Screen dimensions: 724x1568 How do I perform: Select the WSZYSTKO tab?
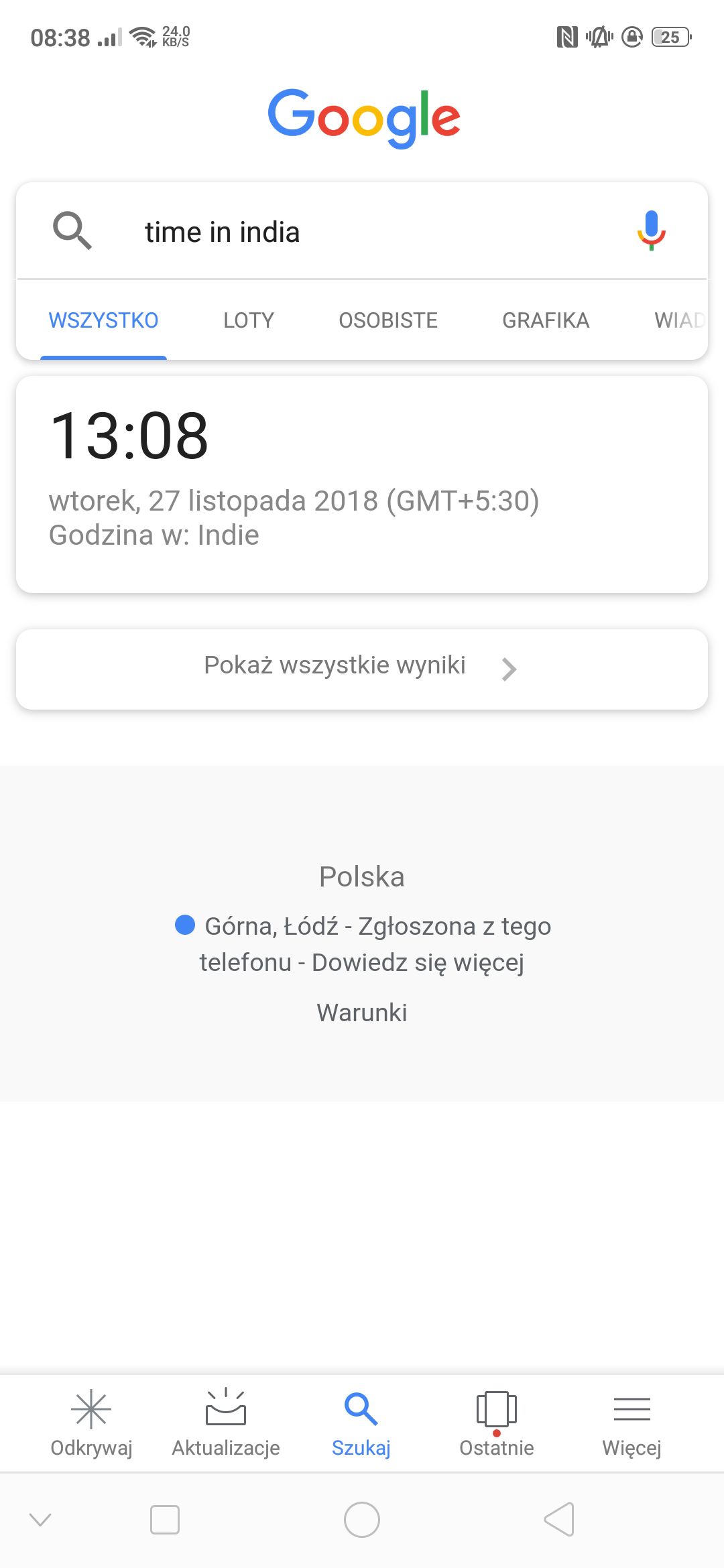click(x=103, y=320)
